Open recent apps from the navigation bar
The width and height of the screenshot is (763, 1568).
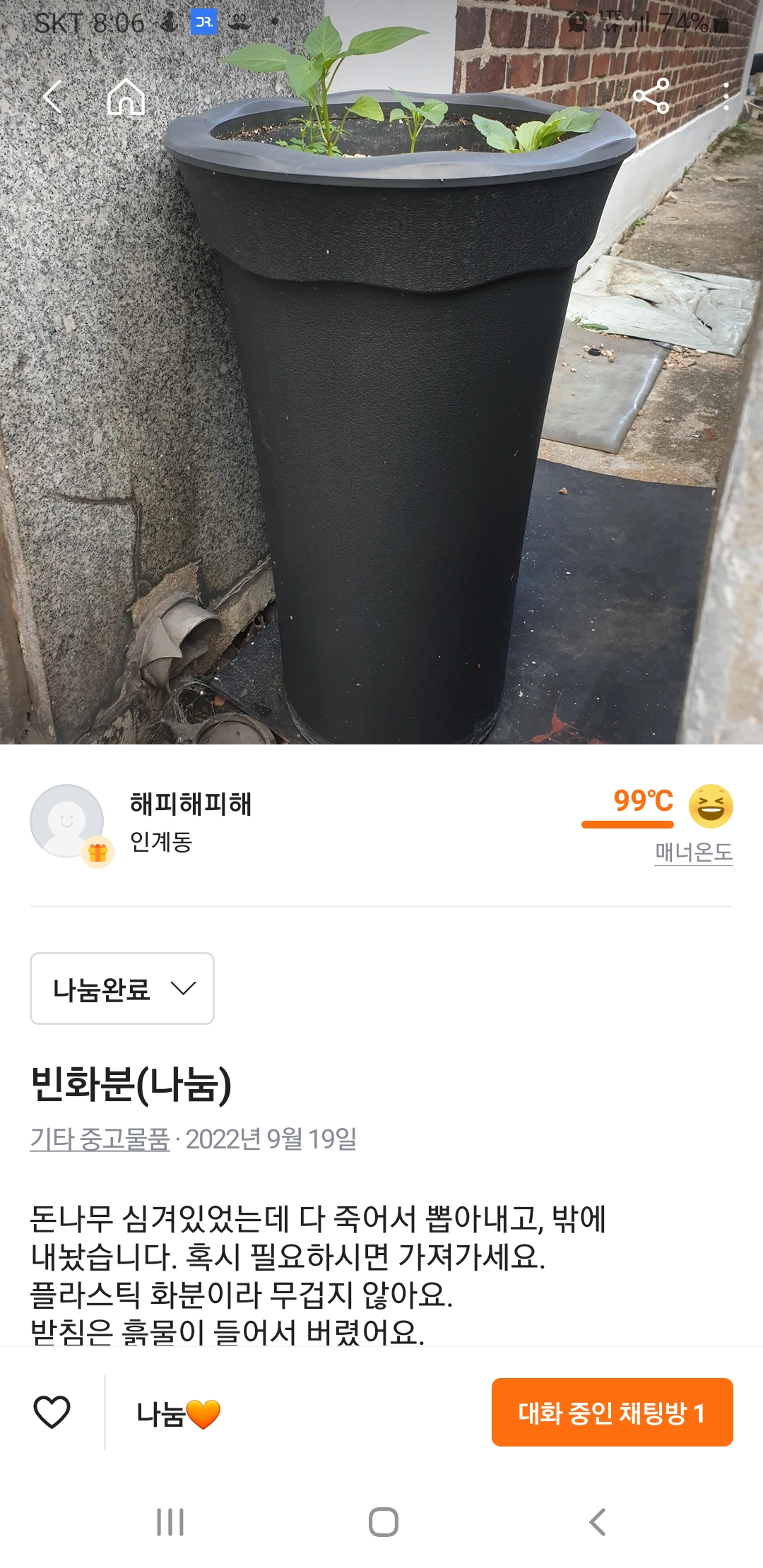pyautogui.click(x=170, y=1522)
